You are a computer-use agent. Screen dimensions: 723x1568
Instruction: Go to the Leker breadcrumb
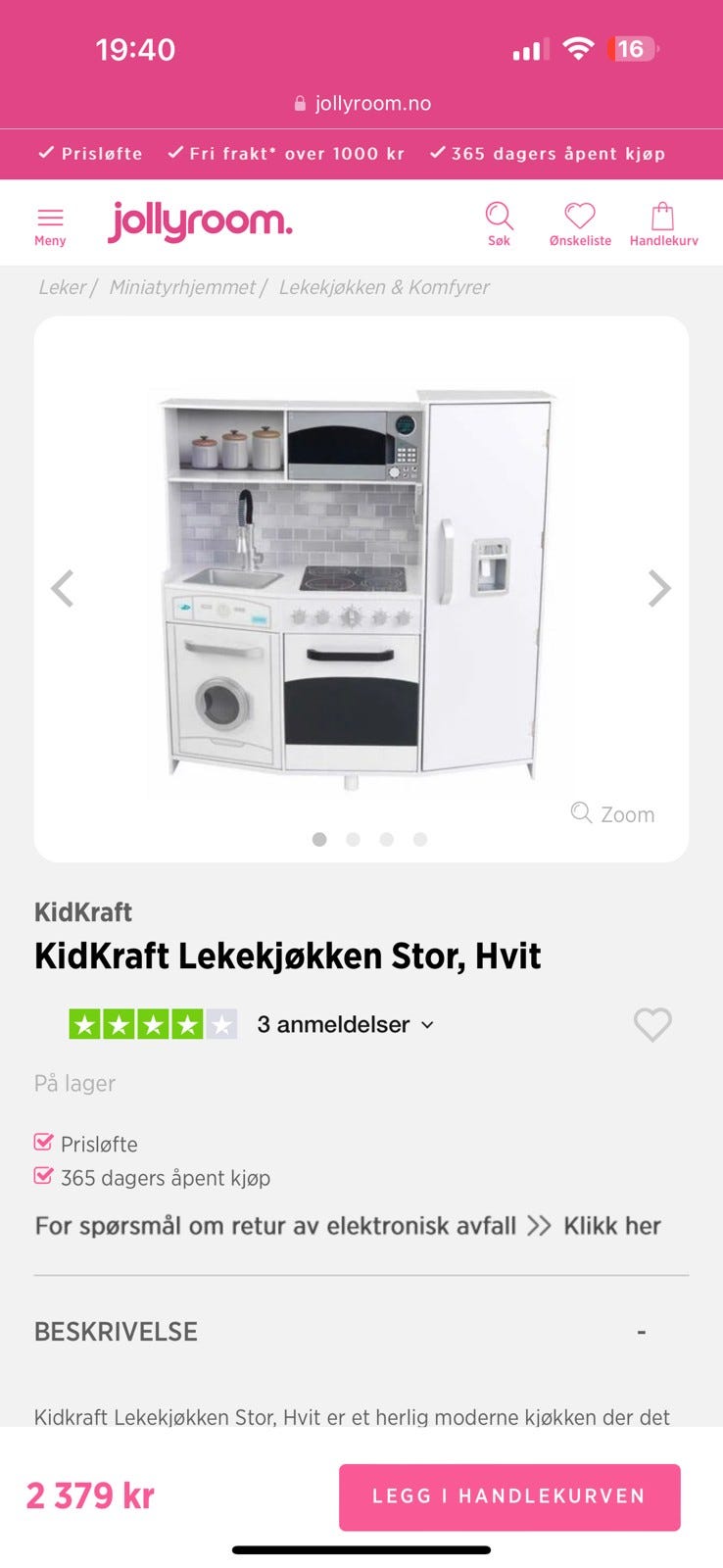coord(63,287)
